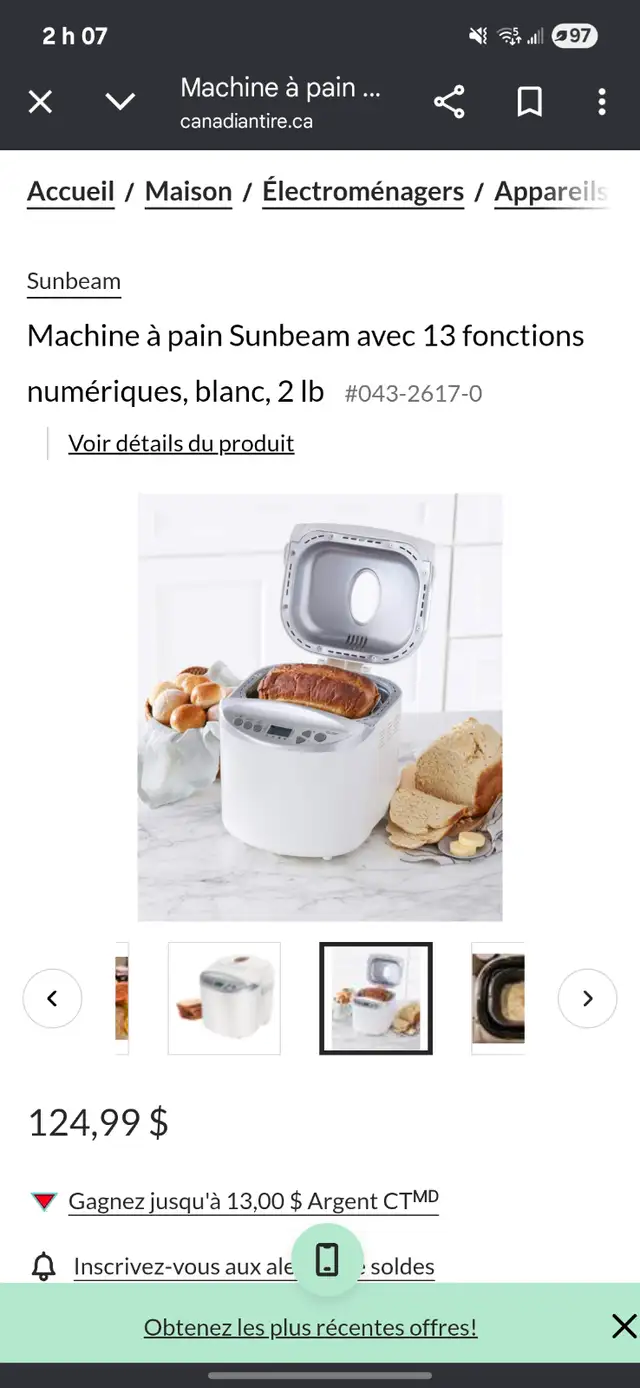Dismiss the offers banner

(624, 1327)
